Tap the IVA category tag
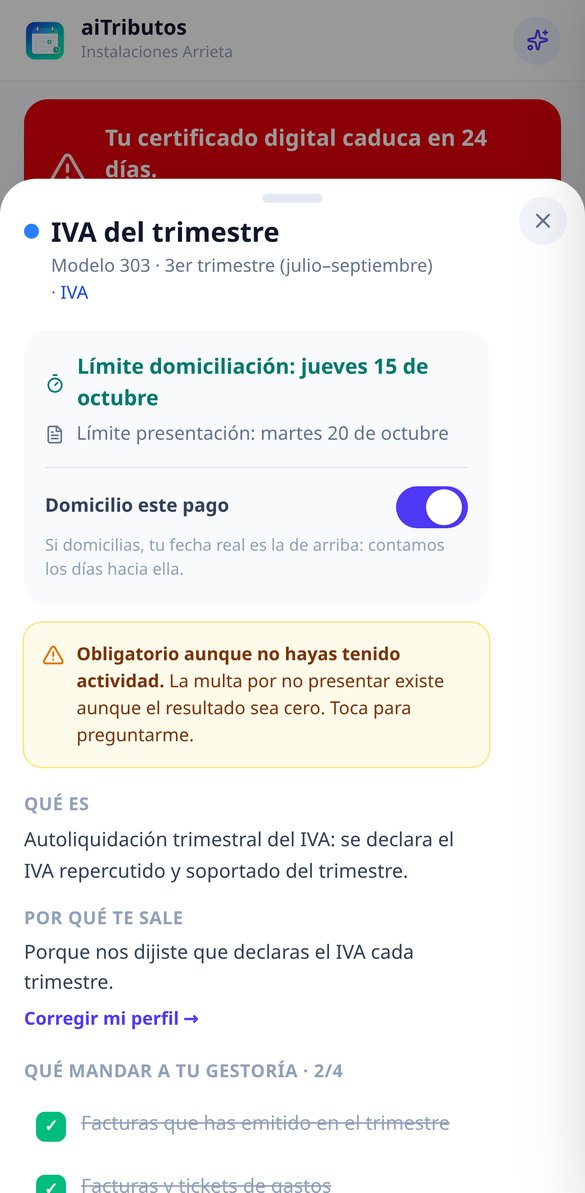The width and height of the screenshot is (585, 1193). [x=70, y=292]
